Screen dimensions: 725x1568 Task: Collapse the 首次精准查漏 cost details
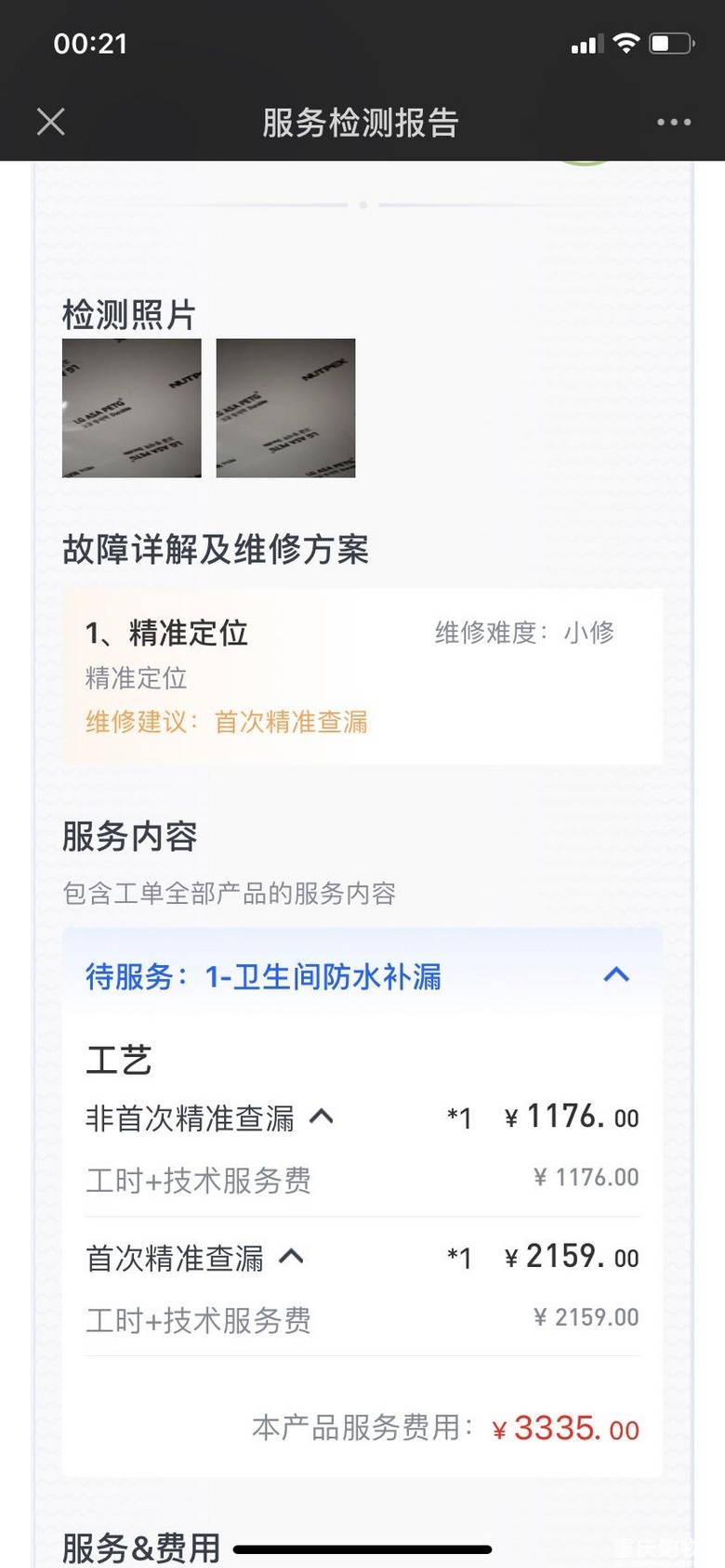click(x=291, y=1257)
